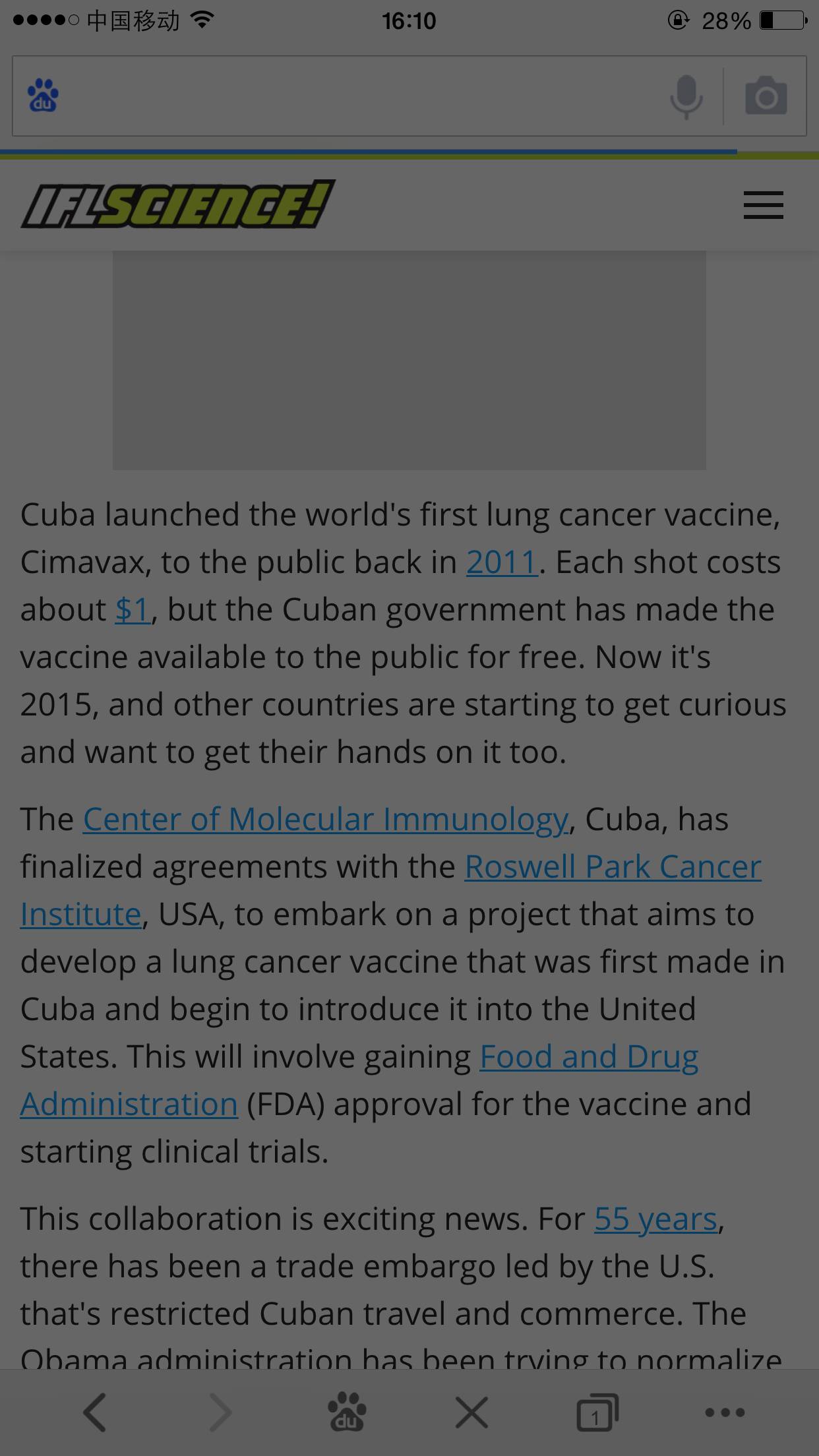Open the browser more options menu
Image resolution: width=819 pixels, height=1456 pixels.
tap(724, 1412)
